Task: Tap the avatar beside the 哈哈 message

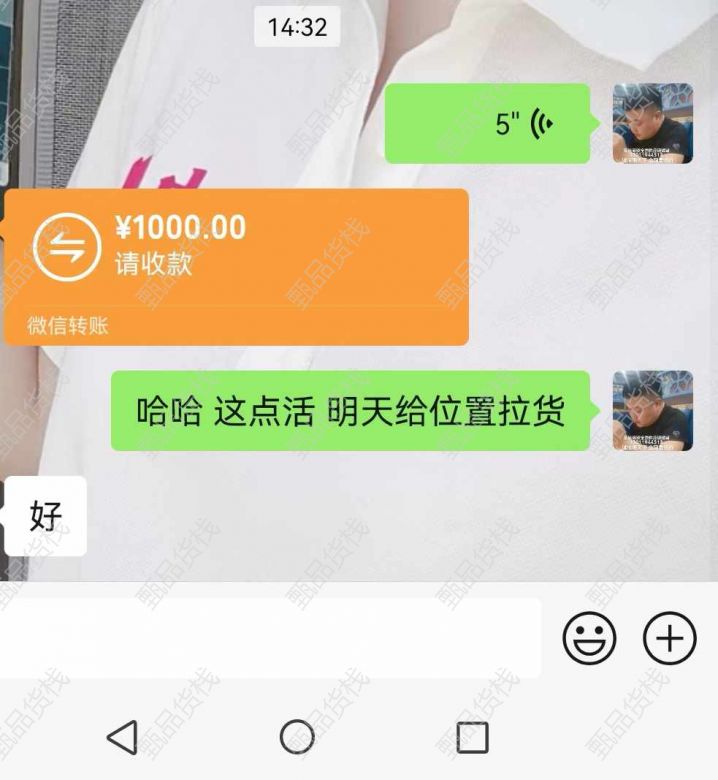Action: click(653, 410)
